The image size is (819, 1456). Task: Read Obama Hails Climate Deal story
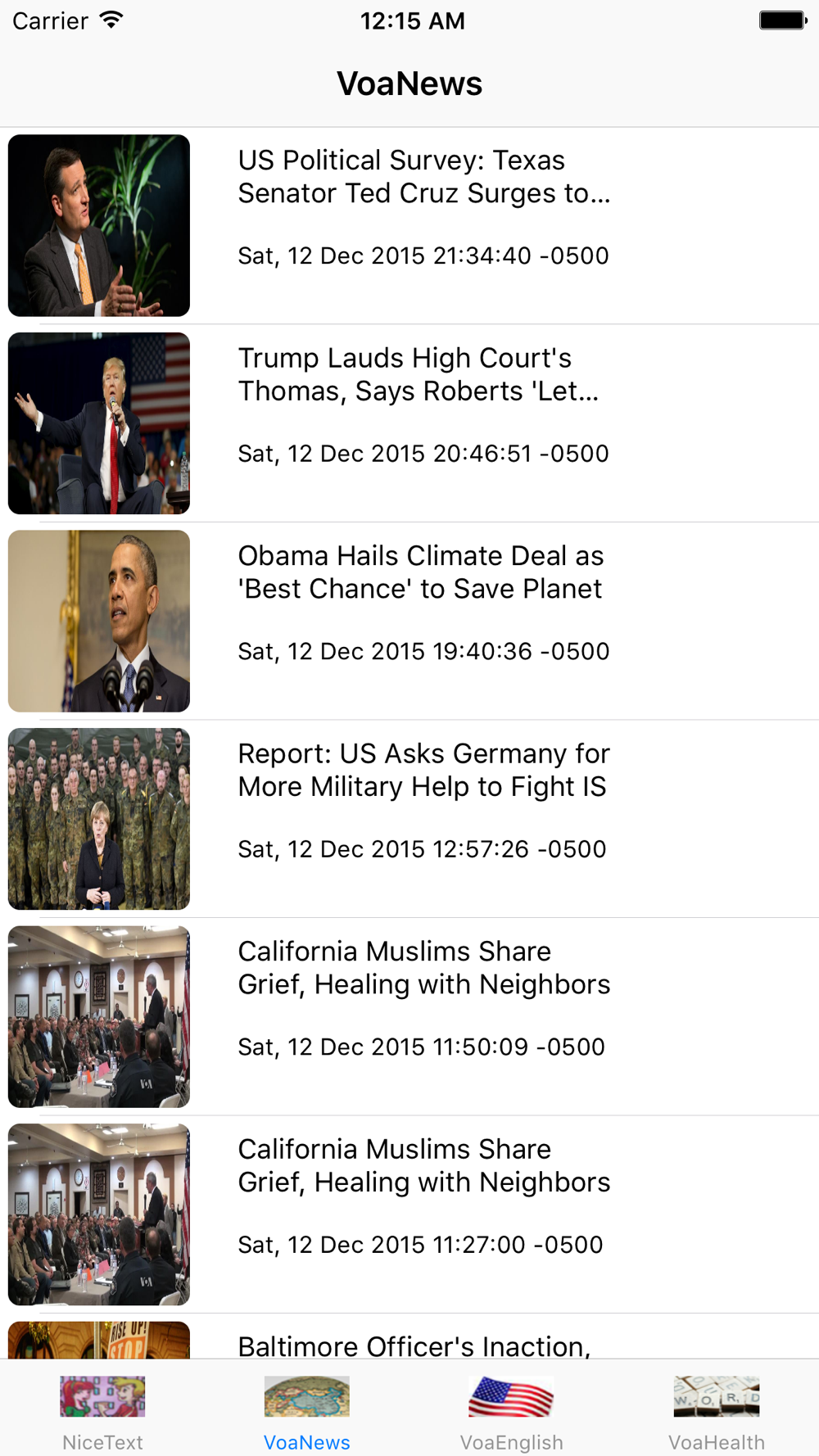pos(420,572)
